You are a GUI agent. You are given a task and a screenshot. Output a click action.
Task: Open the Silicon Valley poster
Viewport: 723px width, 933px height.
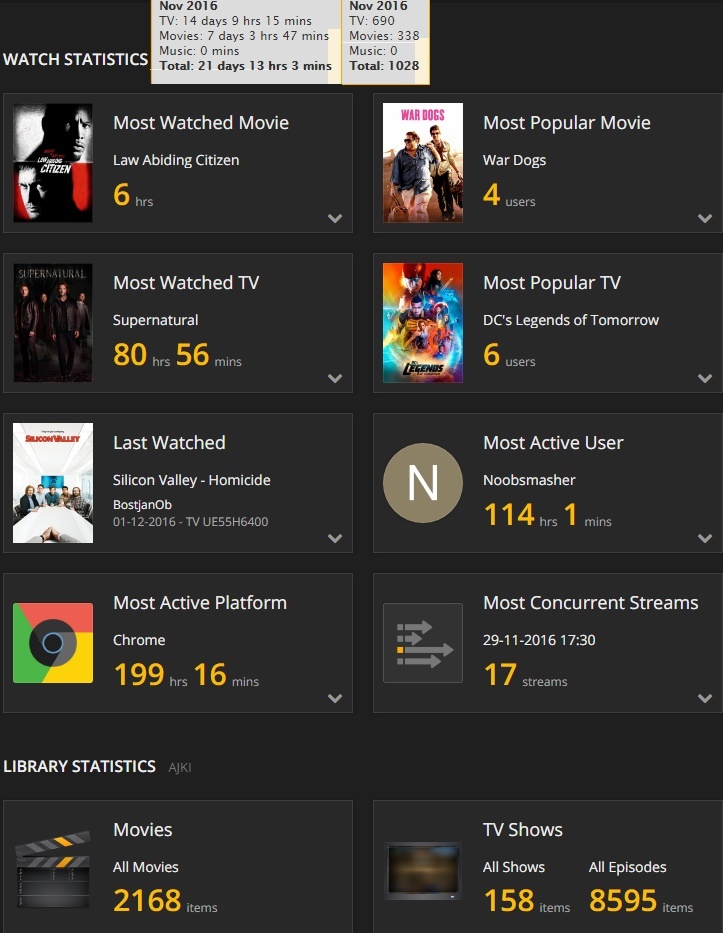pyautogui.click(x=53, y=483)
